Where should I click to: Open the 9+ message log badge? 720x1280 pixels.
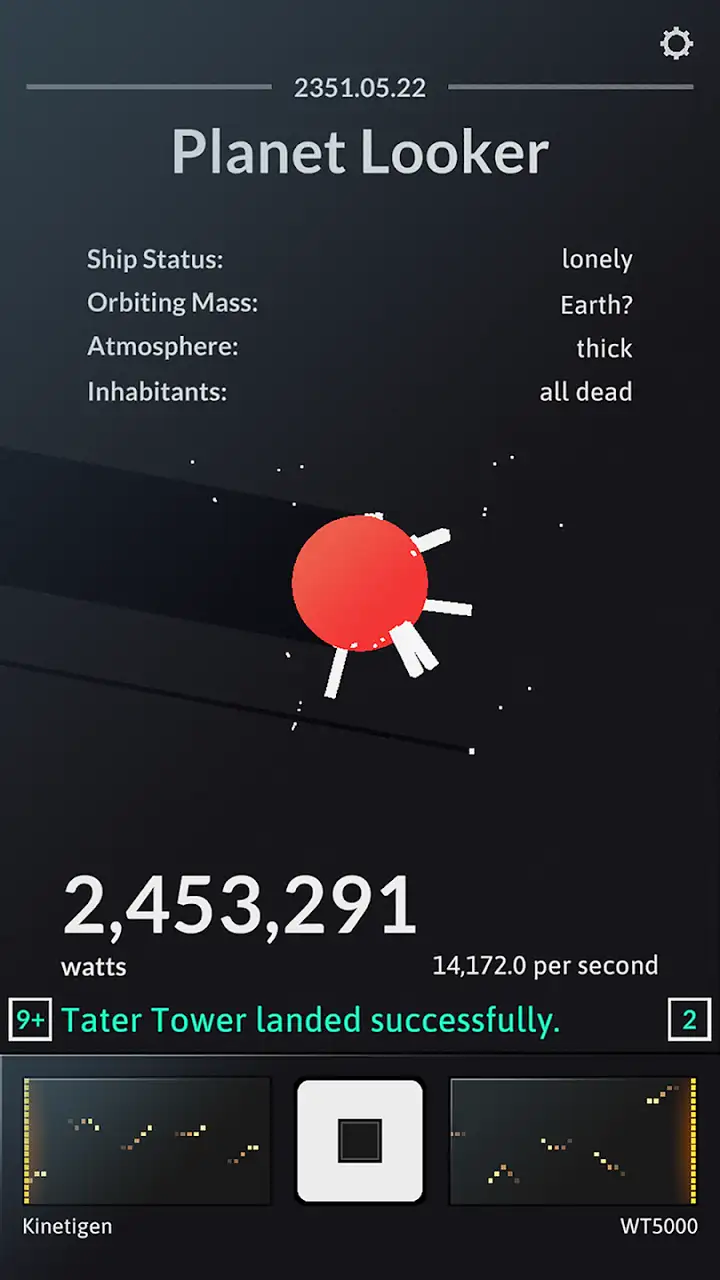31,1020
